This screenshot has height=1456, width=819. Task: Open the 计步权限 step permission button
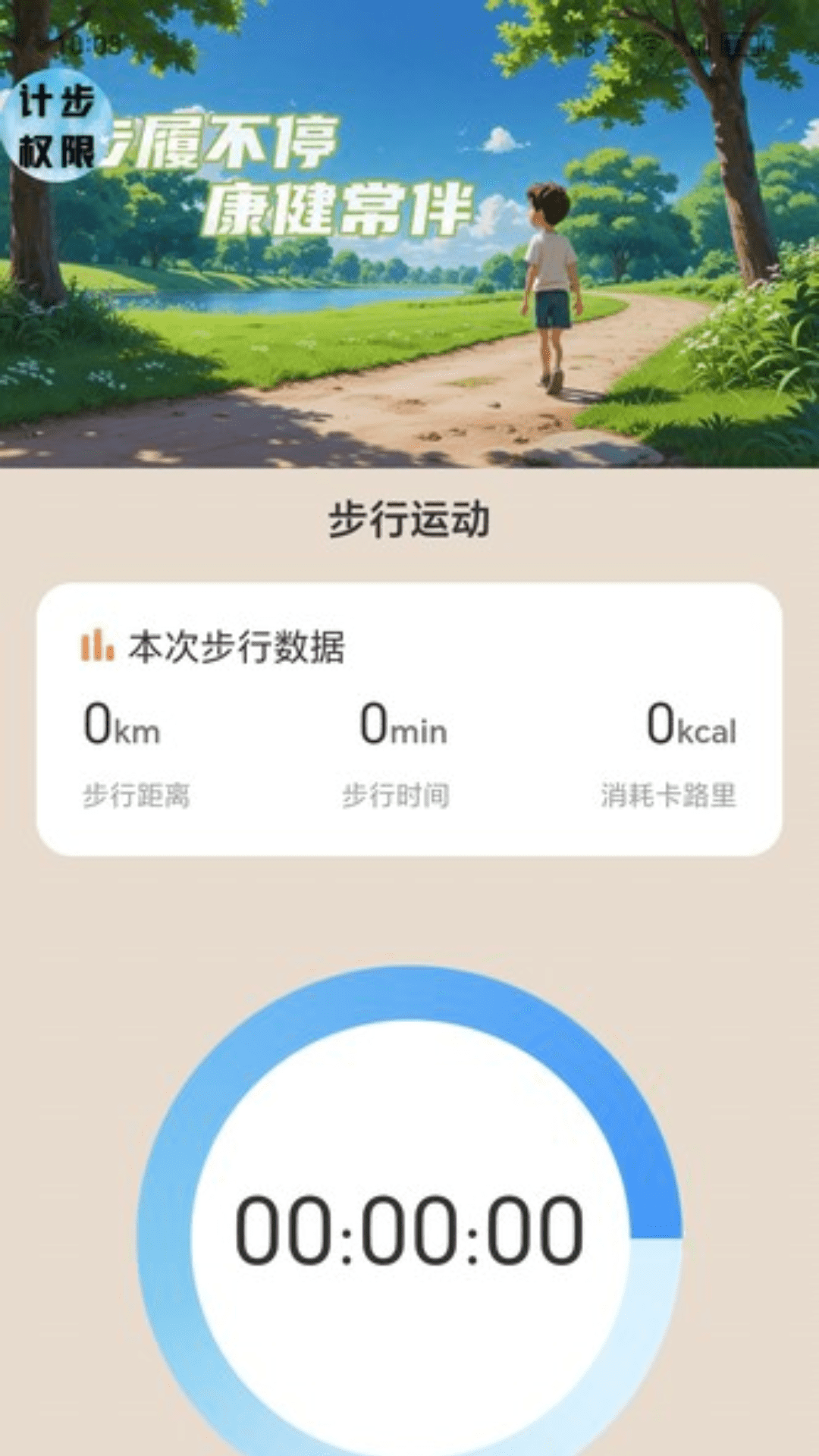point(57,126)
